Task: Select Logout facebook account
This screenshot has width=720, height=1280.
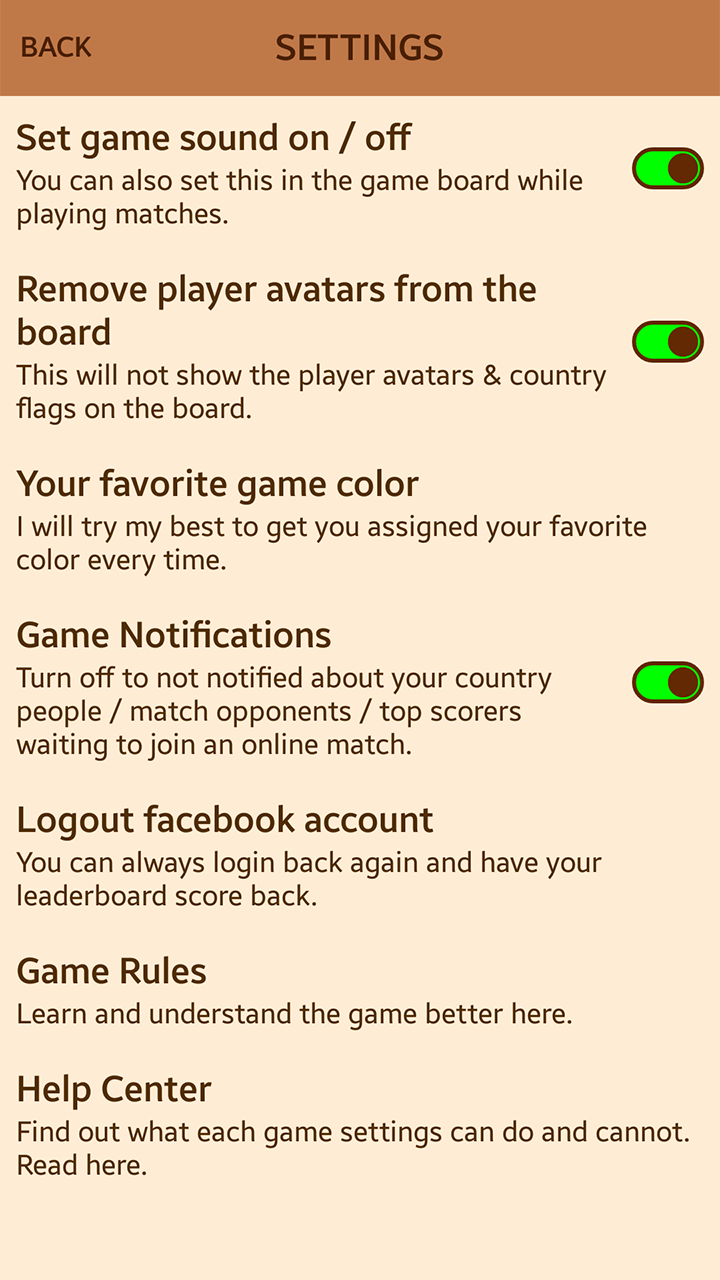Action: tap(224, 819)
